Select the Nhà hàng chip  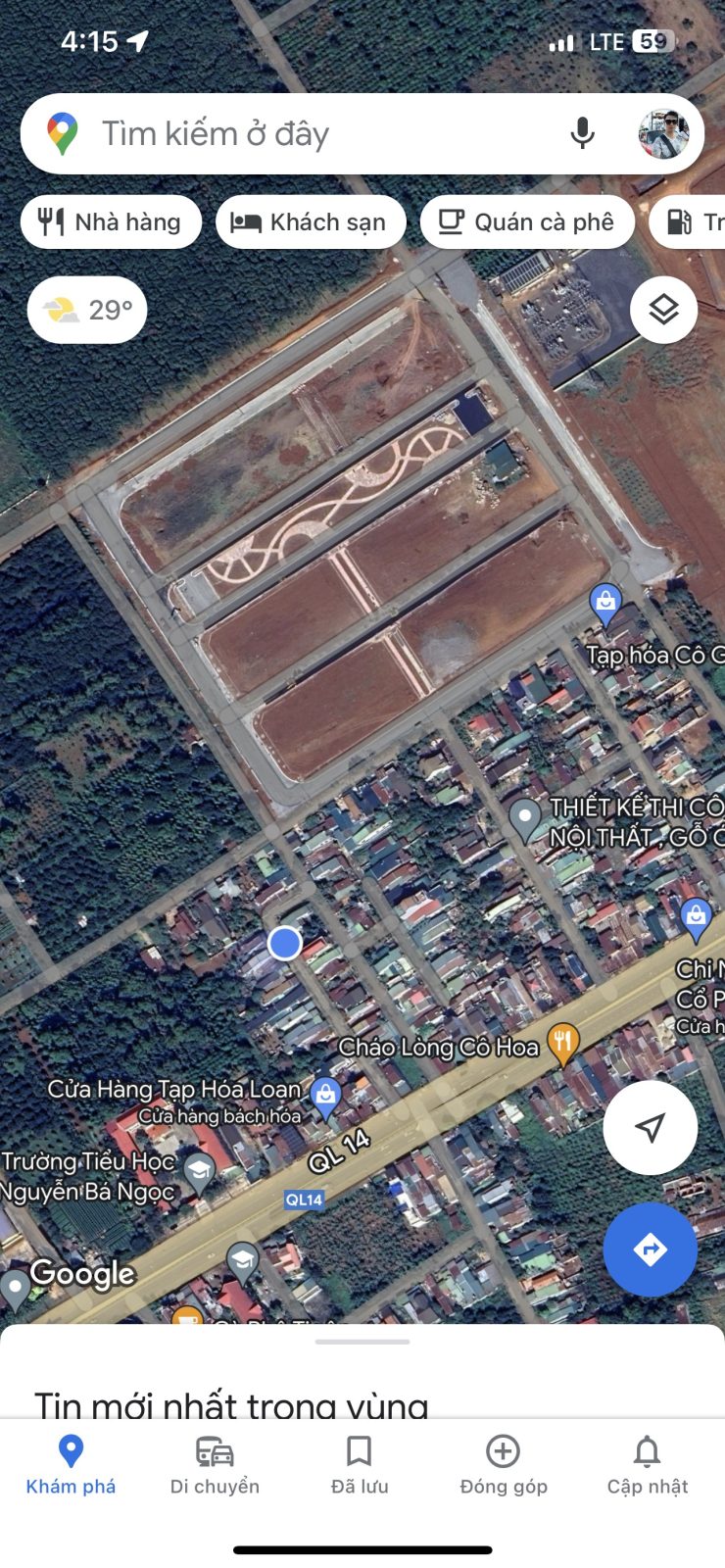[x=111, y=221]
